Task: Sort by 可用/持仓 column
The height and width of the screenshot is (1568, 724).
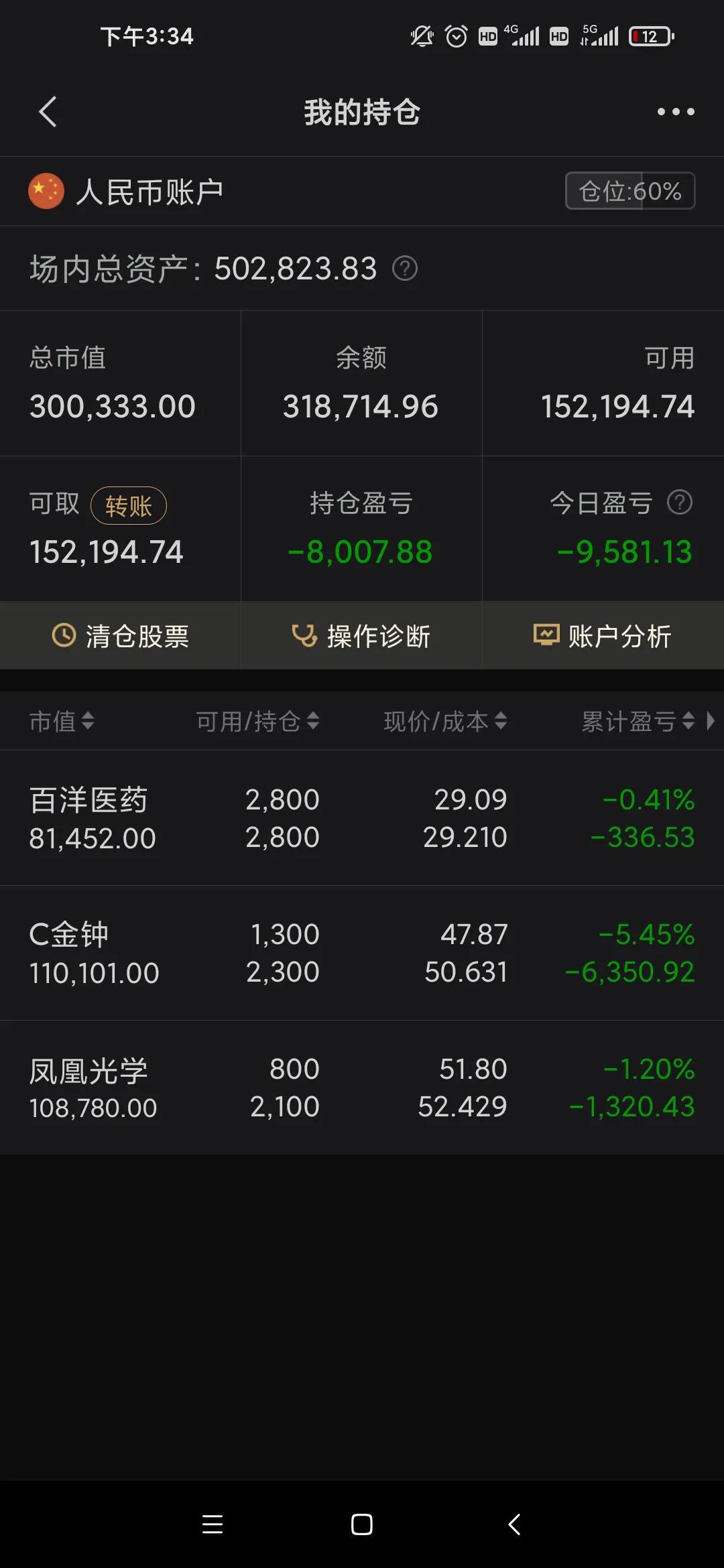Action: tap(257, 721)
